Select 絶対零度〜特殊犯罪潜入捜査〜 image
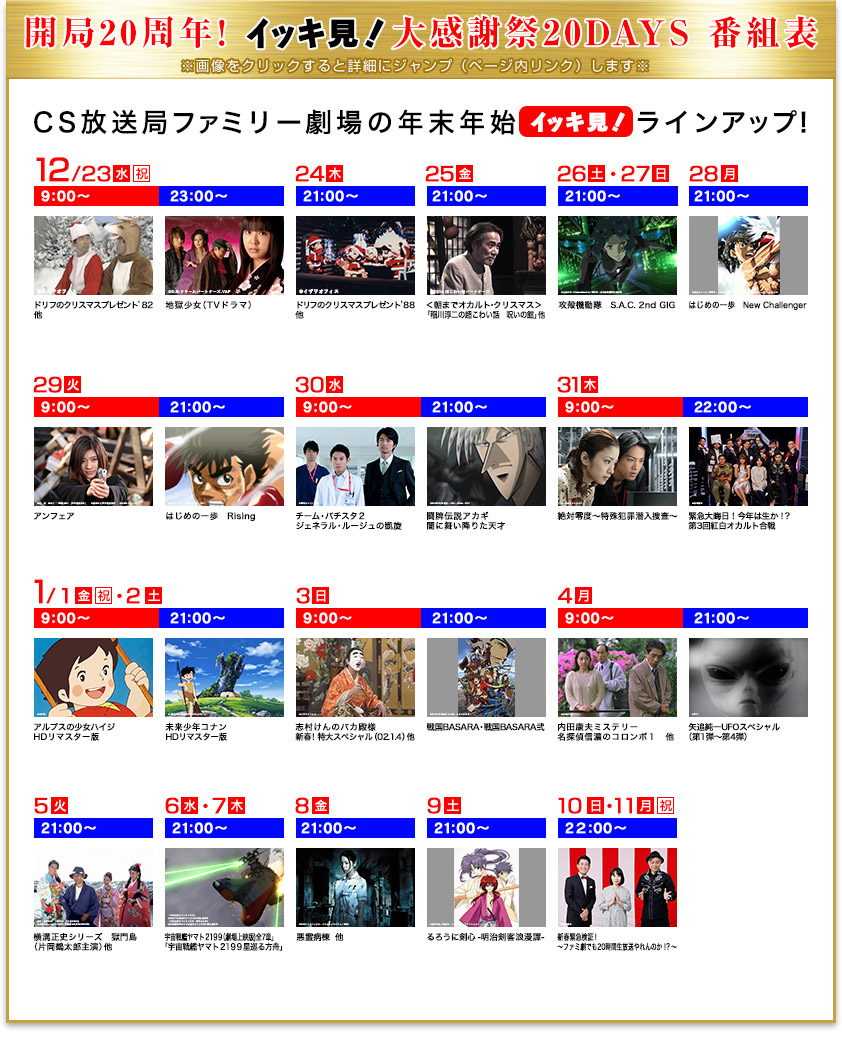 [x=617, y=466]
